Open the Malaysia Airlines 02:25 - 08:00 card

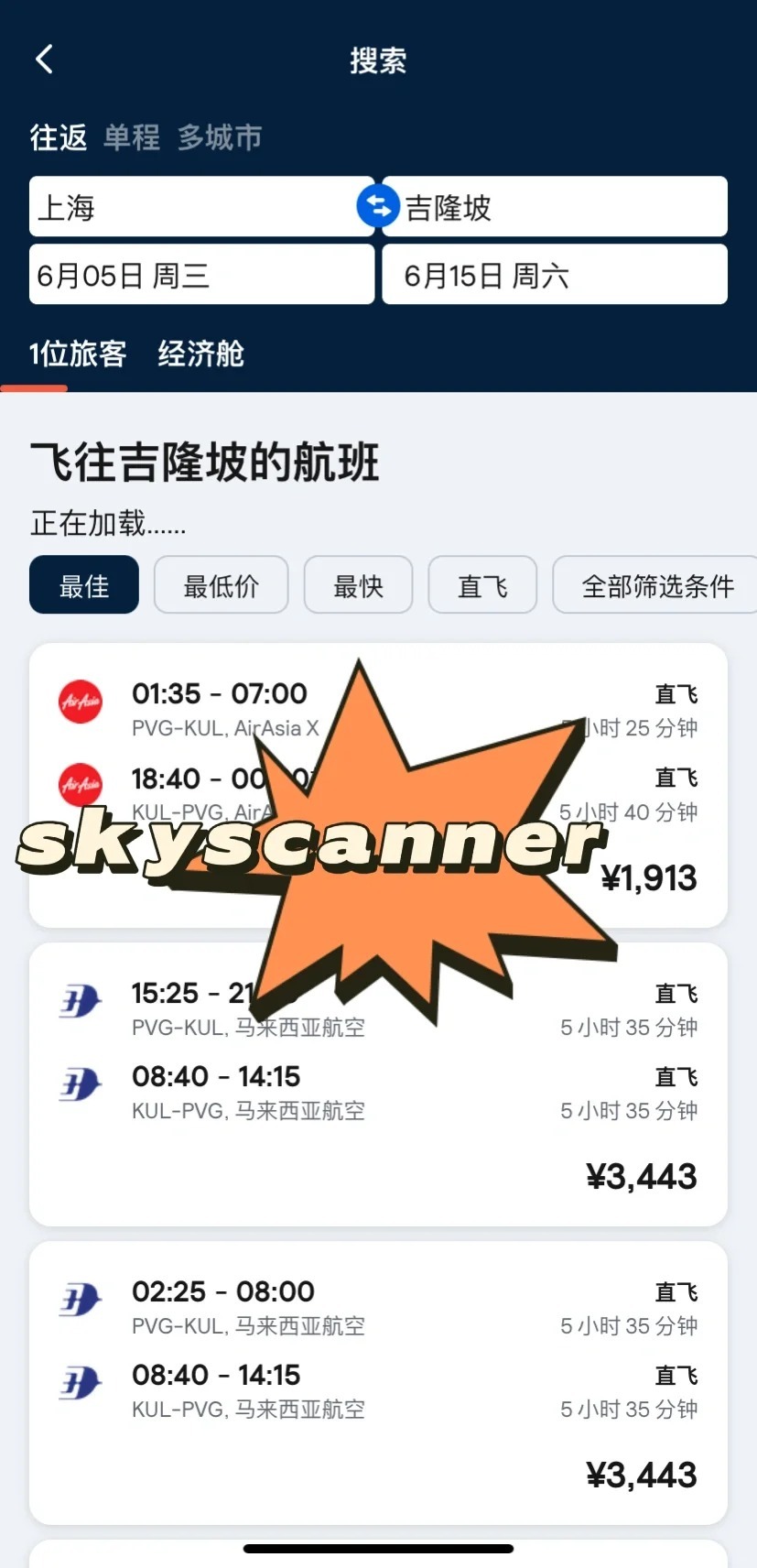(x=378, y=1383)
